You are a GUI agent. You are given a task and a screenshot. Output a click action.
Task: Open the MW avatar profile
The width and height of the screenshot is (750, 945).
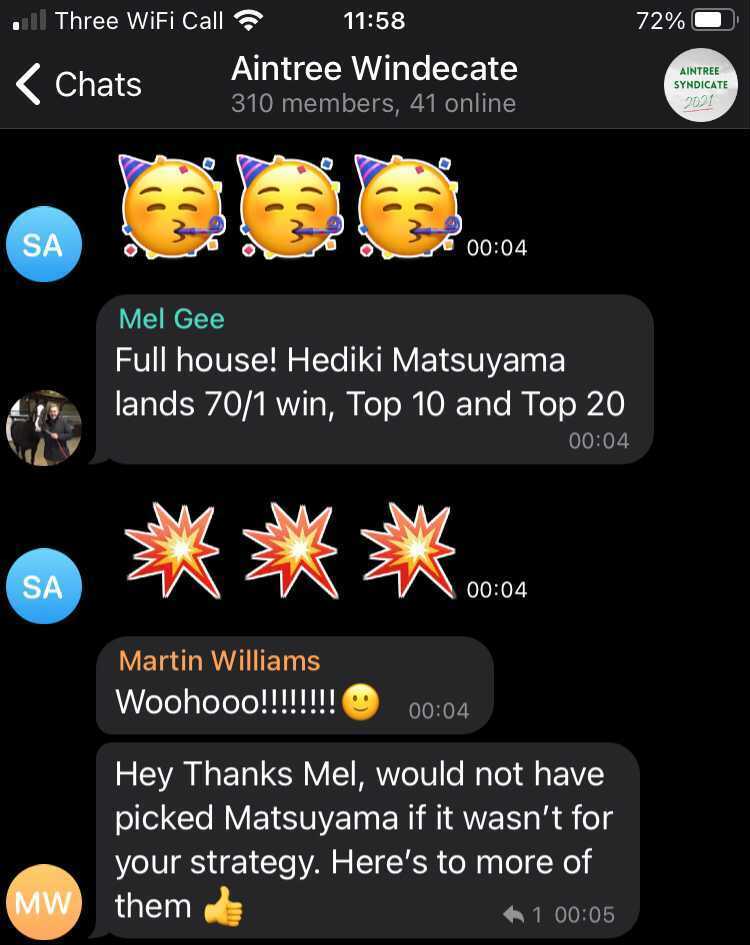click(x=43, y=903)
